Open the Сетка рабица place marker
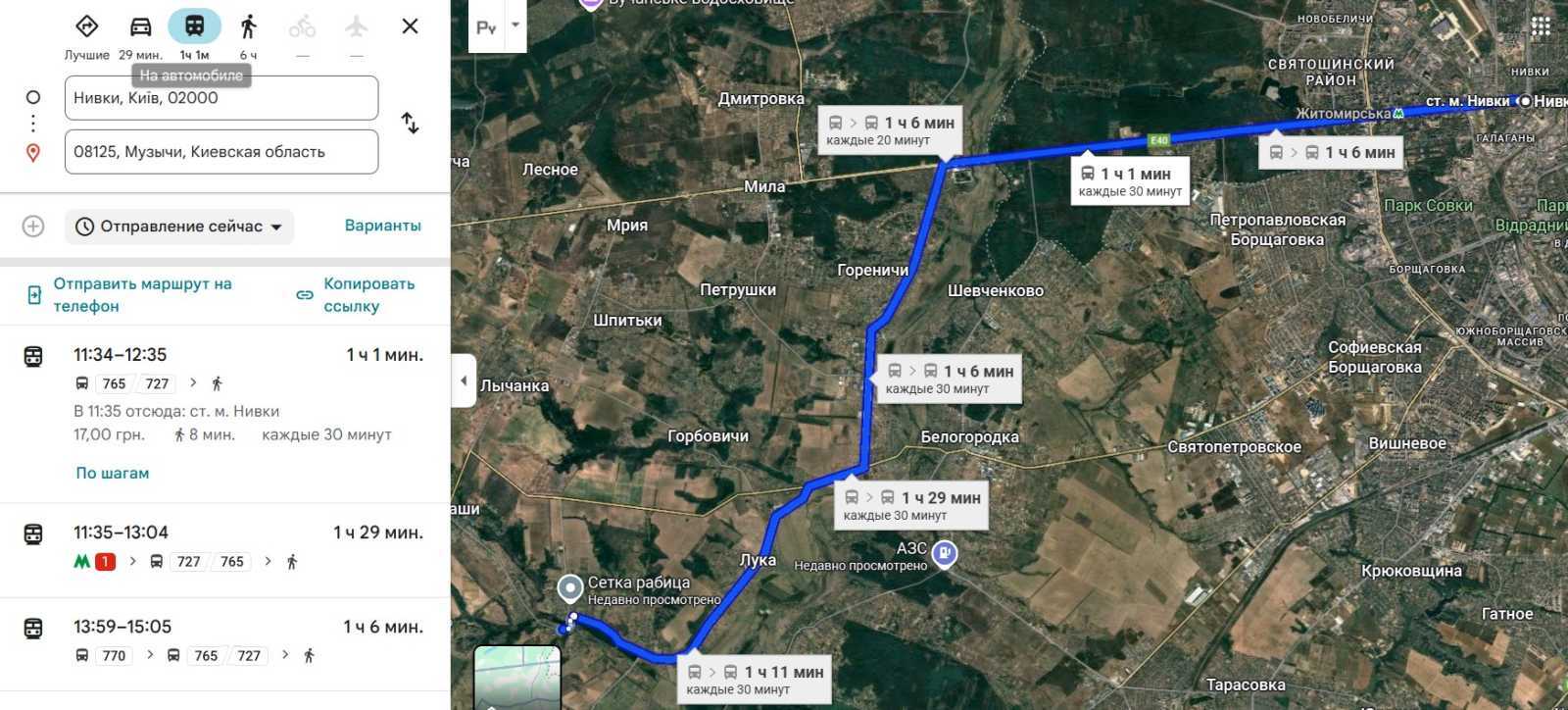1568x710 pixels. click(x=569, y=588)
